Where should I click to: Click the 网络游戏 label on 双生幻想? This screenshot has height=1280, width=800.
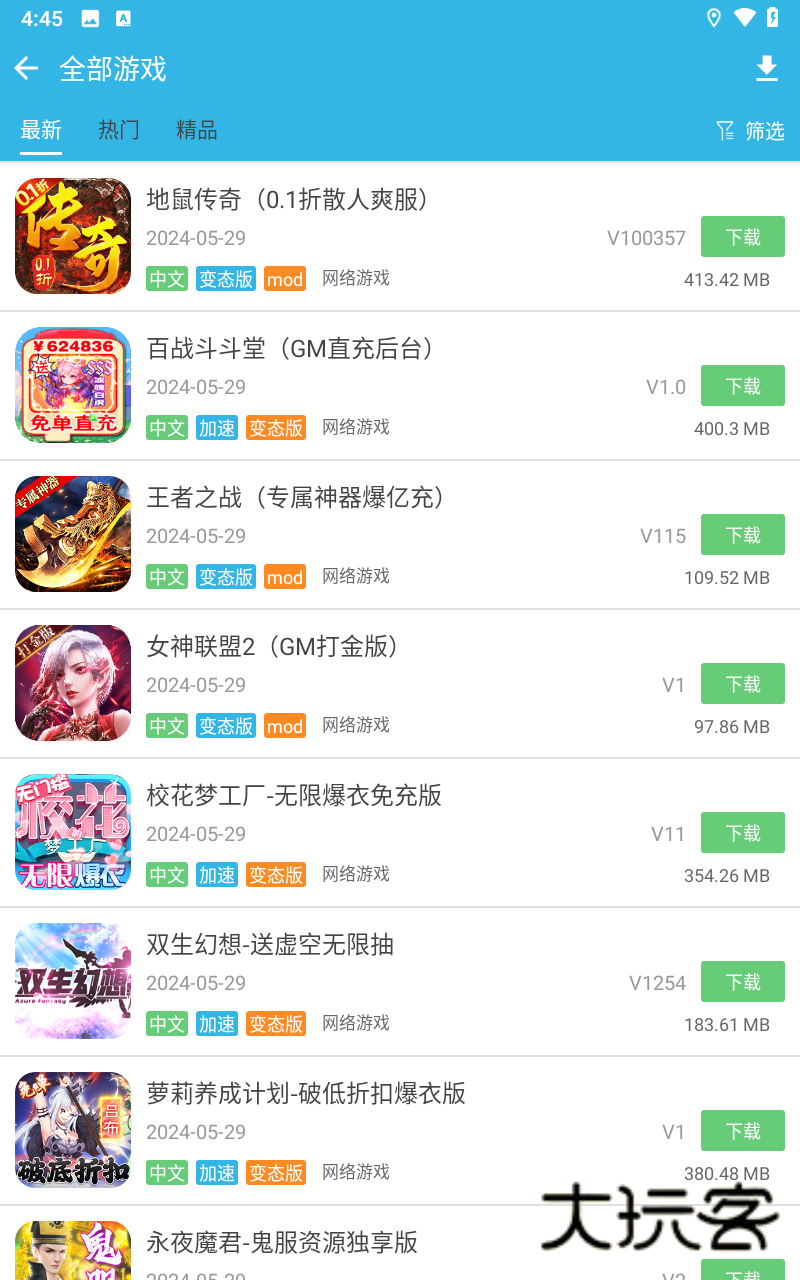coord(353,1024)
